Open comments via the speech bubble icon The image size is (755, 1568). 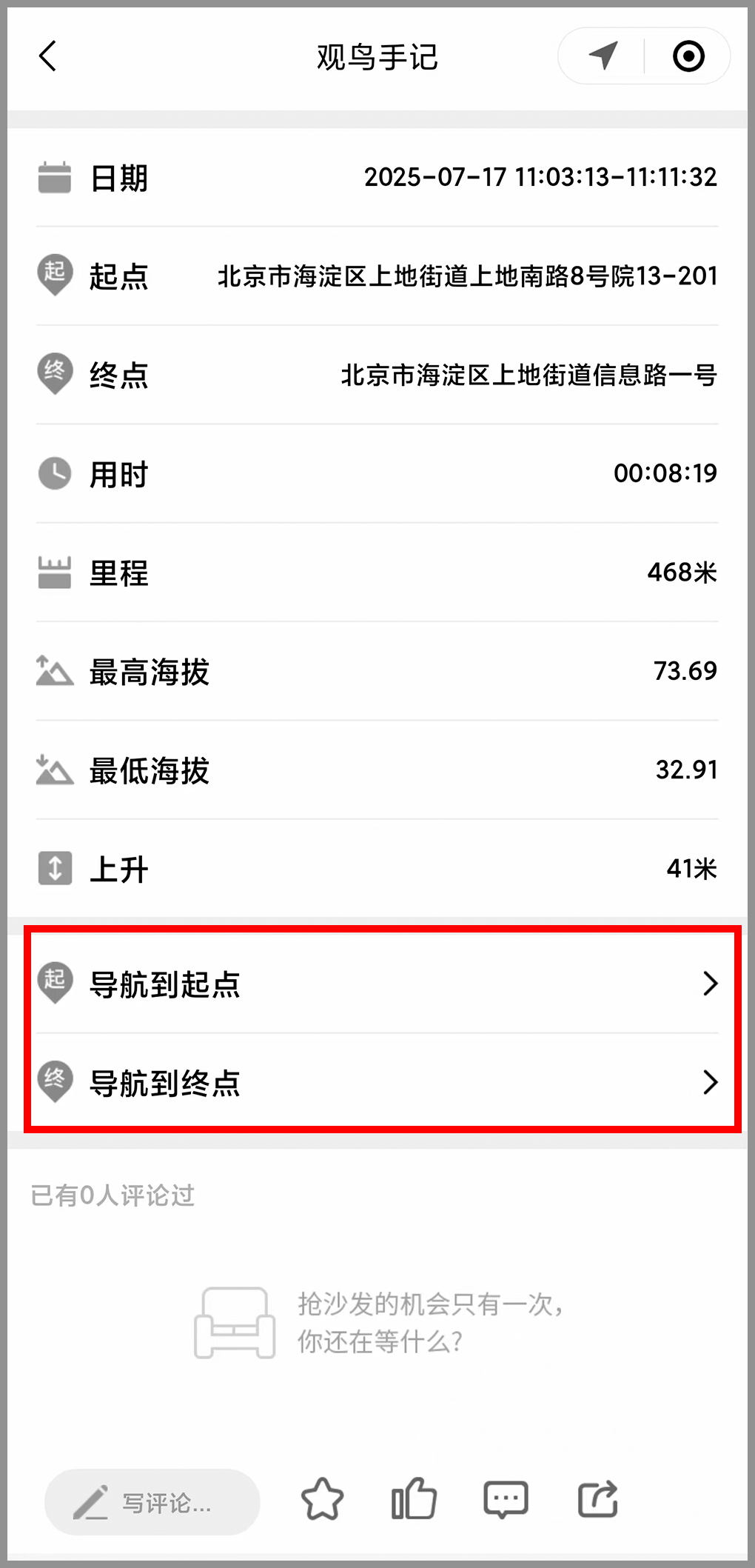click(x=506, y=1500)
